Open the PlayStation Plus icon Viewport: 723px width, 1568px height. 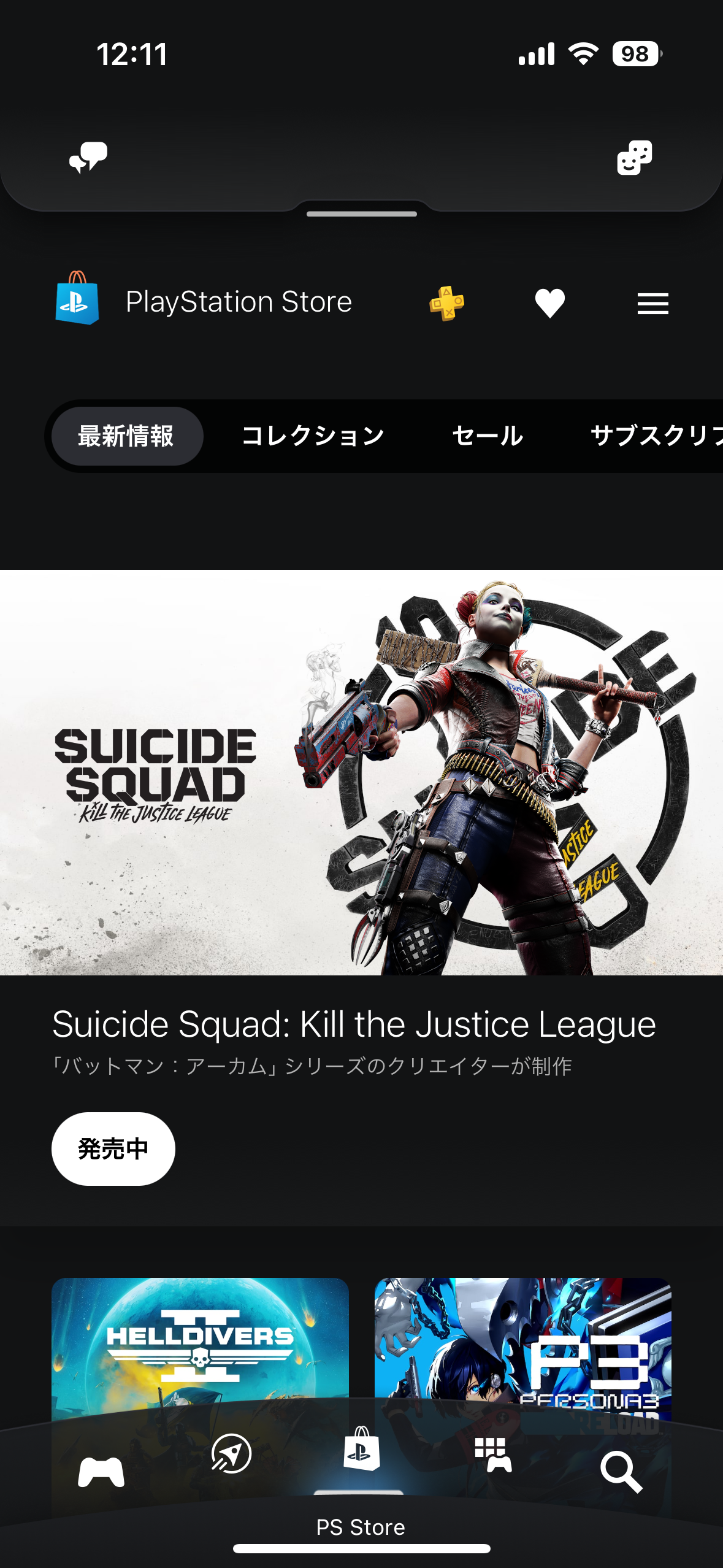[446, 303]
